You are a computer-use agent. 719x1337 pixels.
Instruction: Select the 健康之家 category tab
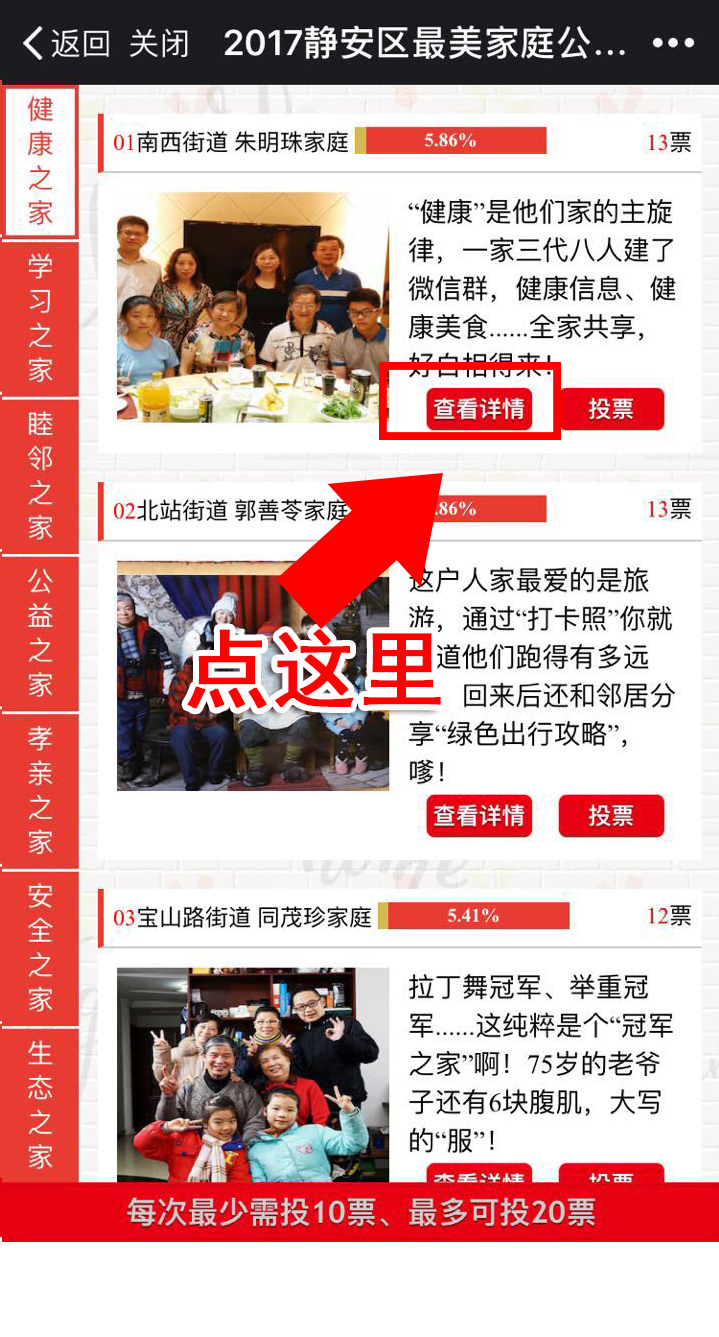click(40, 162)
